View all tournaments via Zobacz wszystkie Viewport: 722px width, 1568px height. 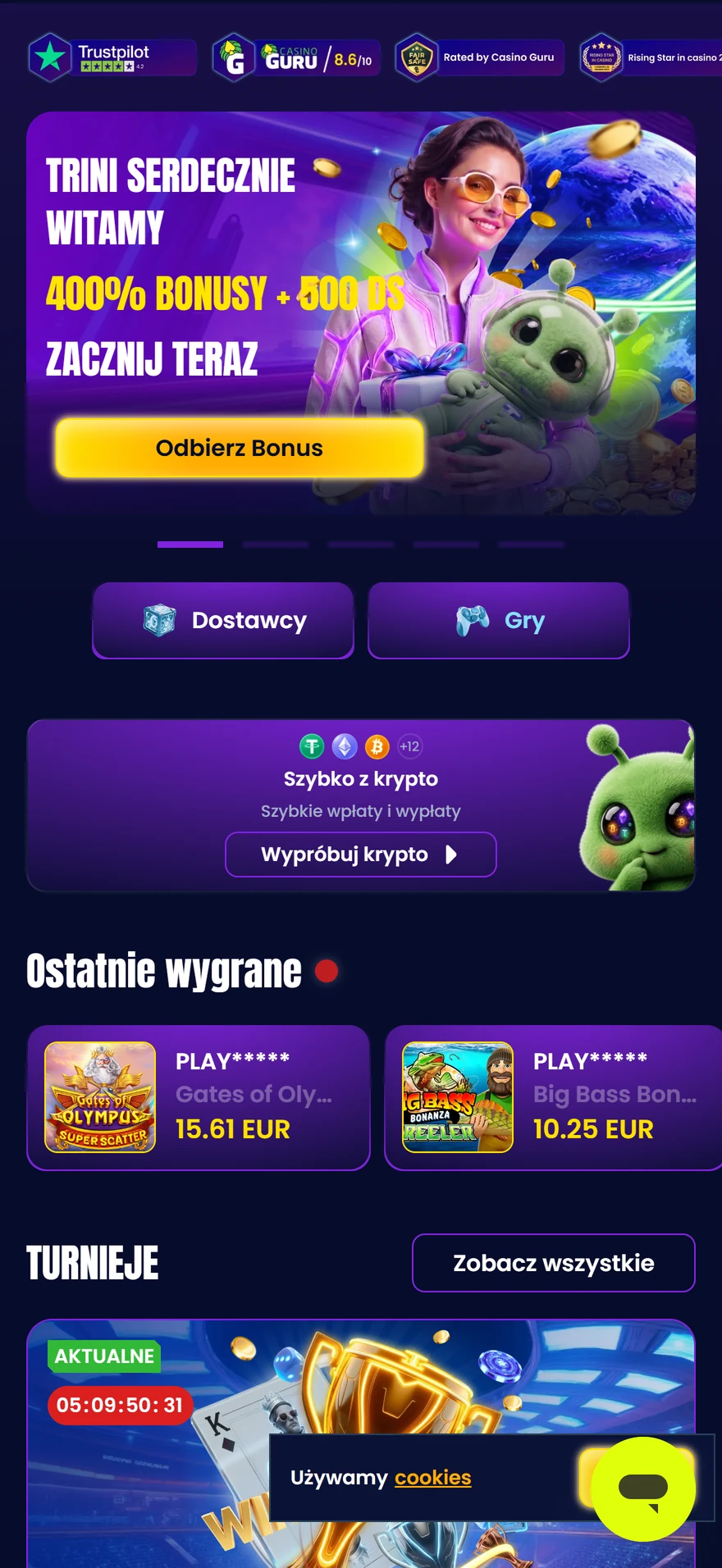click(x=554, y=1263)
